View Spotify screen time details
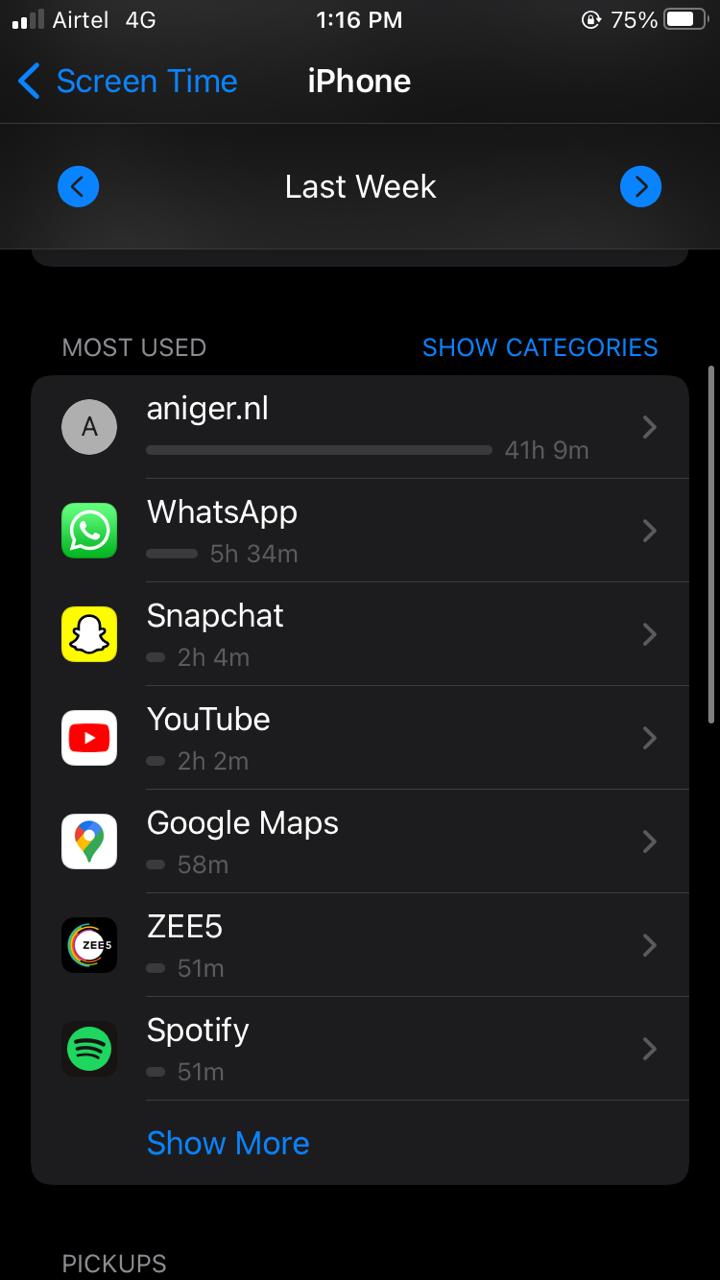This screenshot has height=1280, width=720. [360, 1049]
